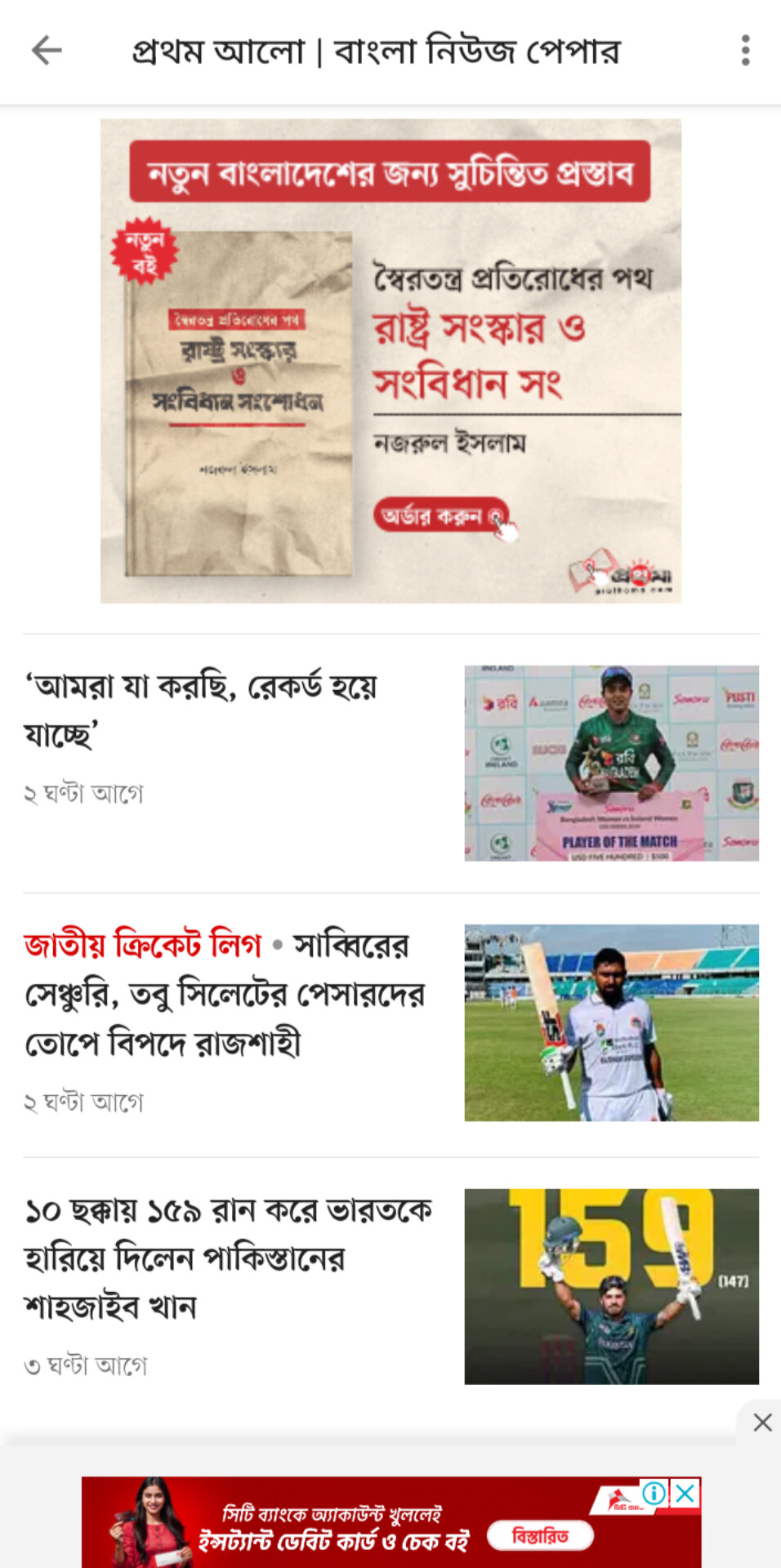This screenshot has height=1568, width=781.
Task: Tap বিস্তারিত button in City Bank ad
Action: click(540, 1536)
